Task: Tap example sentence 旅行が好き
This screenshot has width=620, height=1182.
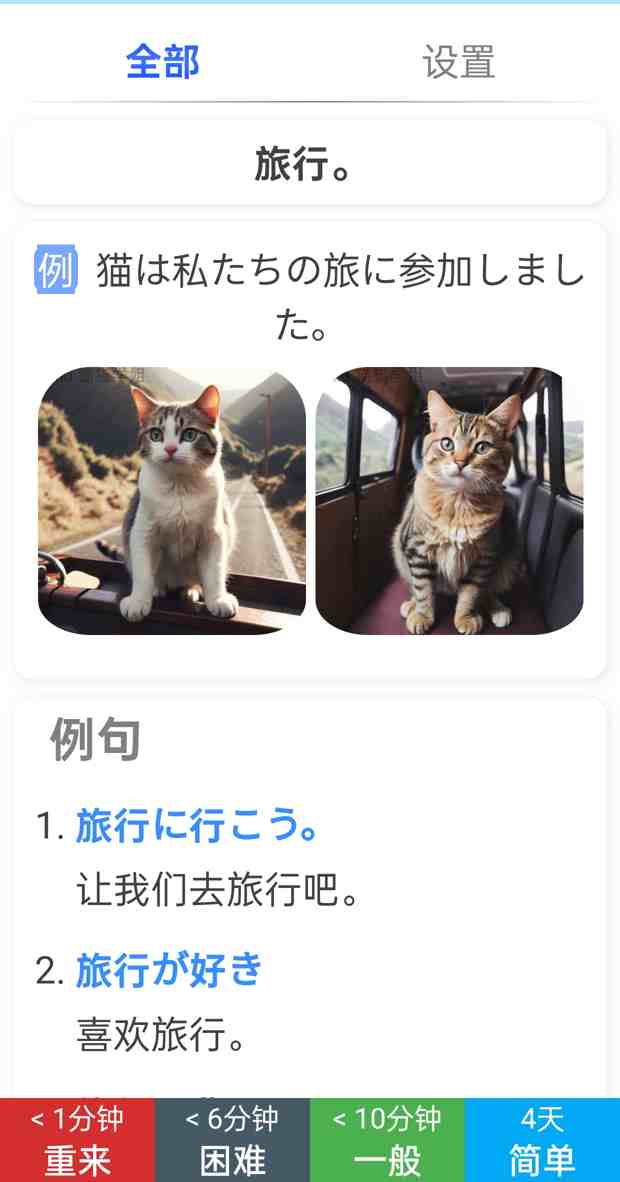Action: coord(170,970)
